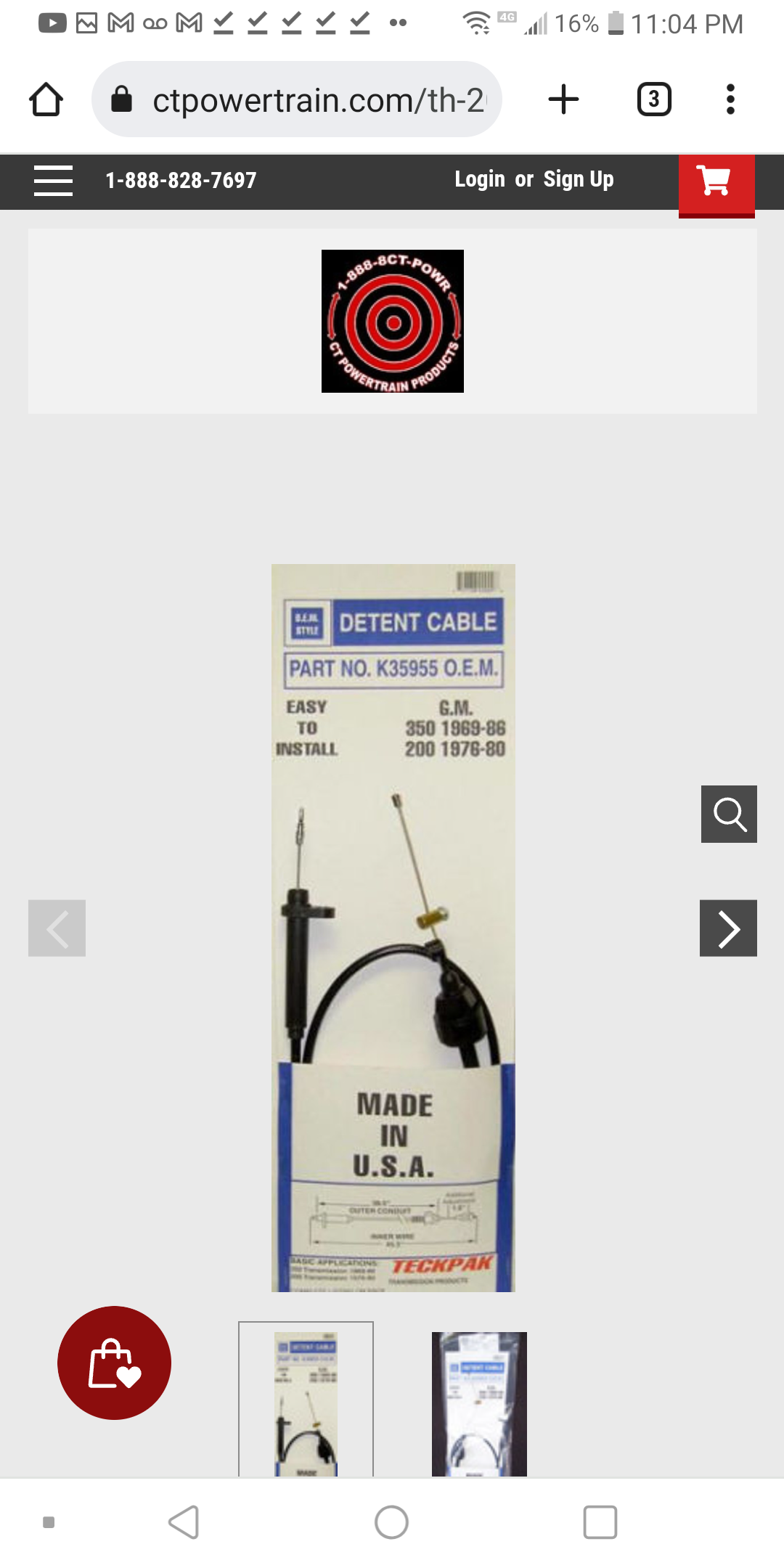
Task: Open the site hamburger menu
Action: 53,181
